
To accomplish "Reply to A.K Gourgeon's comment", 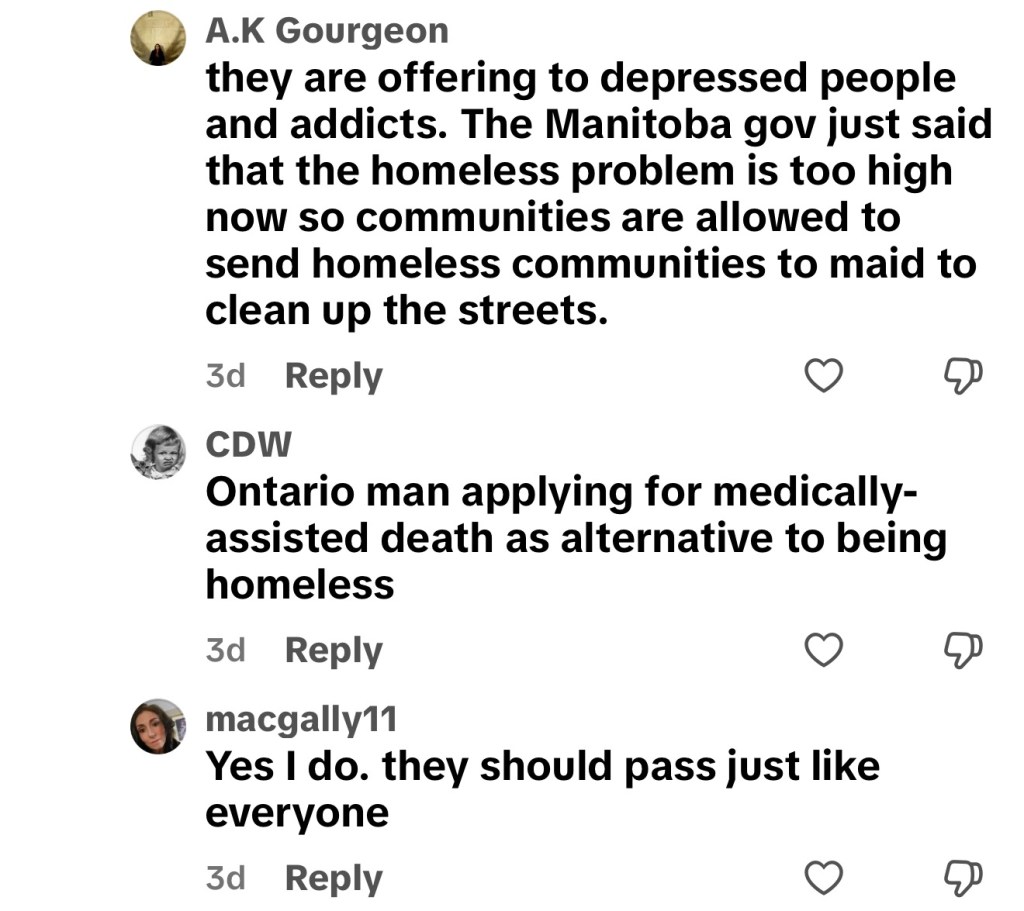I will pos(333,377).
